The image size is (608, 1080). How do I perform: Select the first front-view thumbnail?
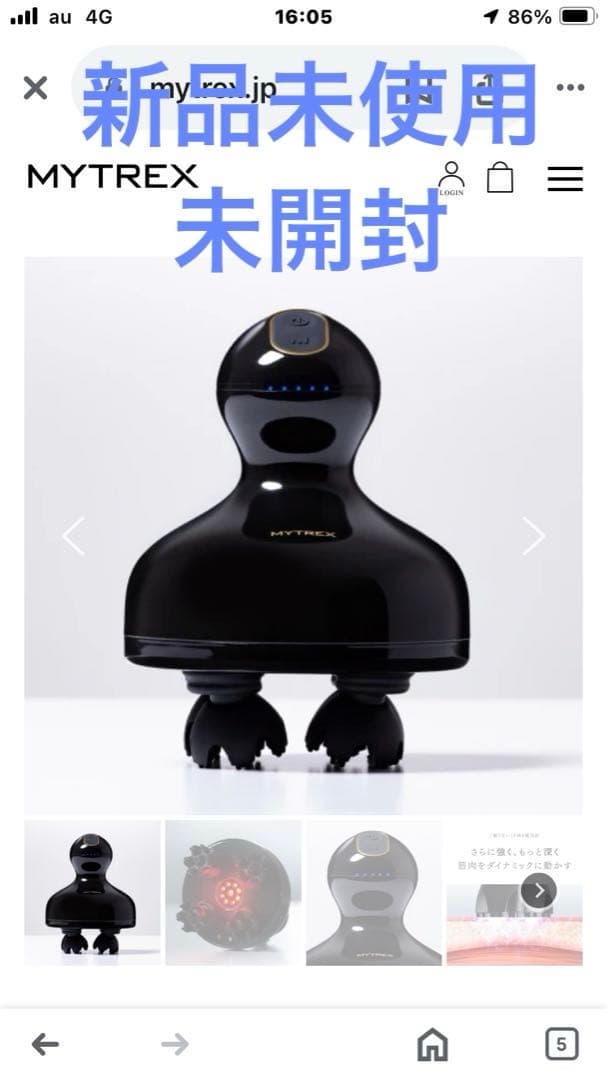click(x=92, y=893)
